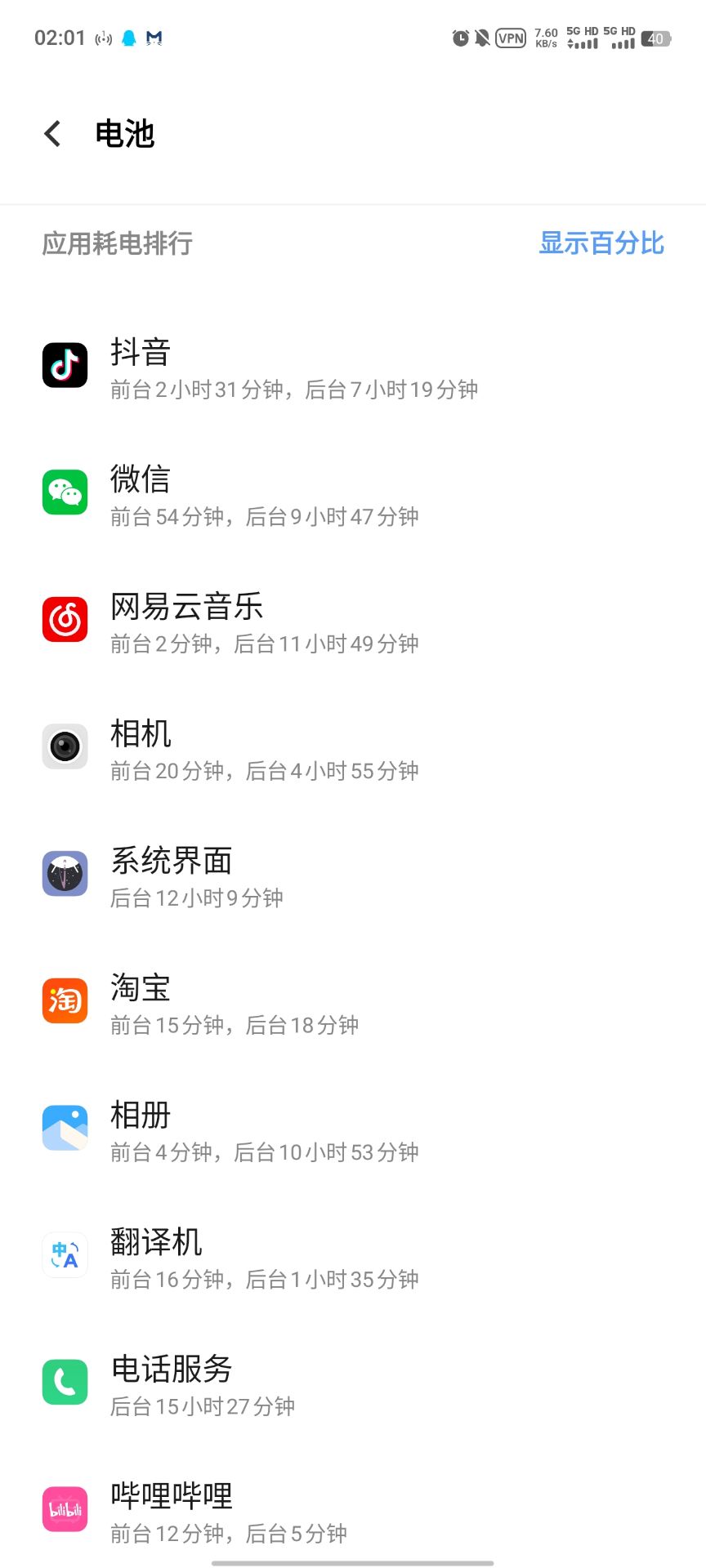
Task: Open the 相机 camera app icon
Action: pyautogui.click(x=65, y=746)
